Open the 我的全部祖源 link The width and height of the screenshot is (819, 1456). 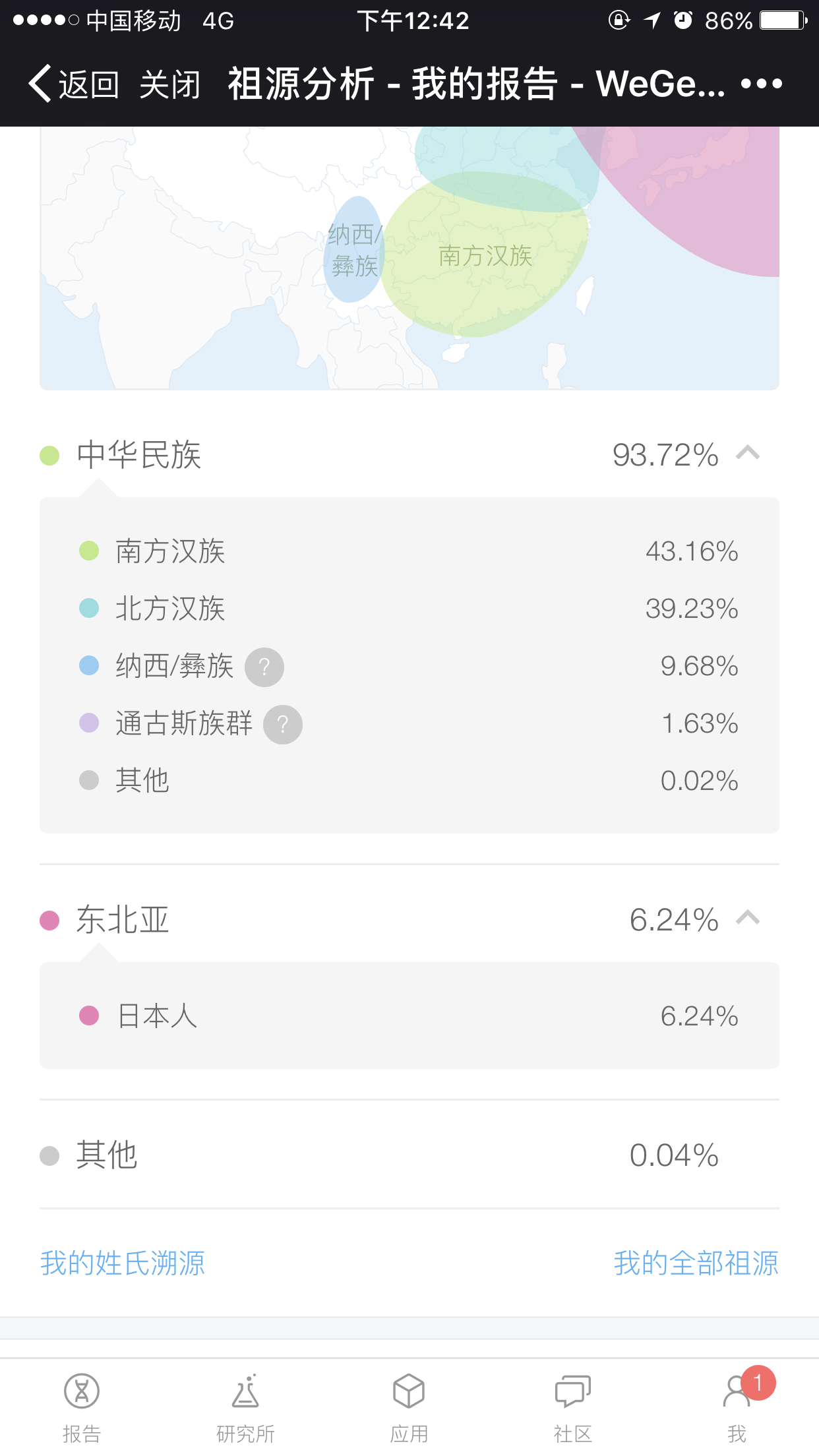coord(696,1263)
